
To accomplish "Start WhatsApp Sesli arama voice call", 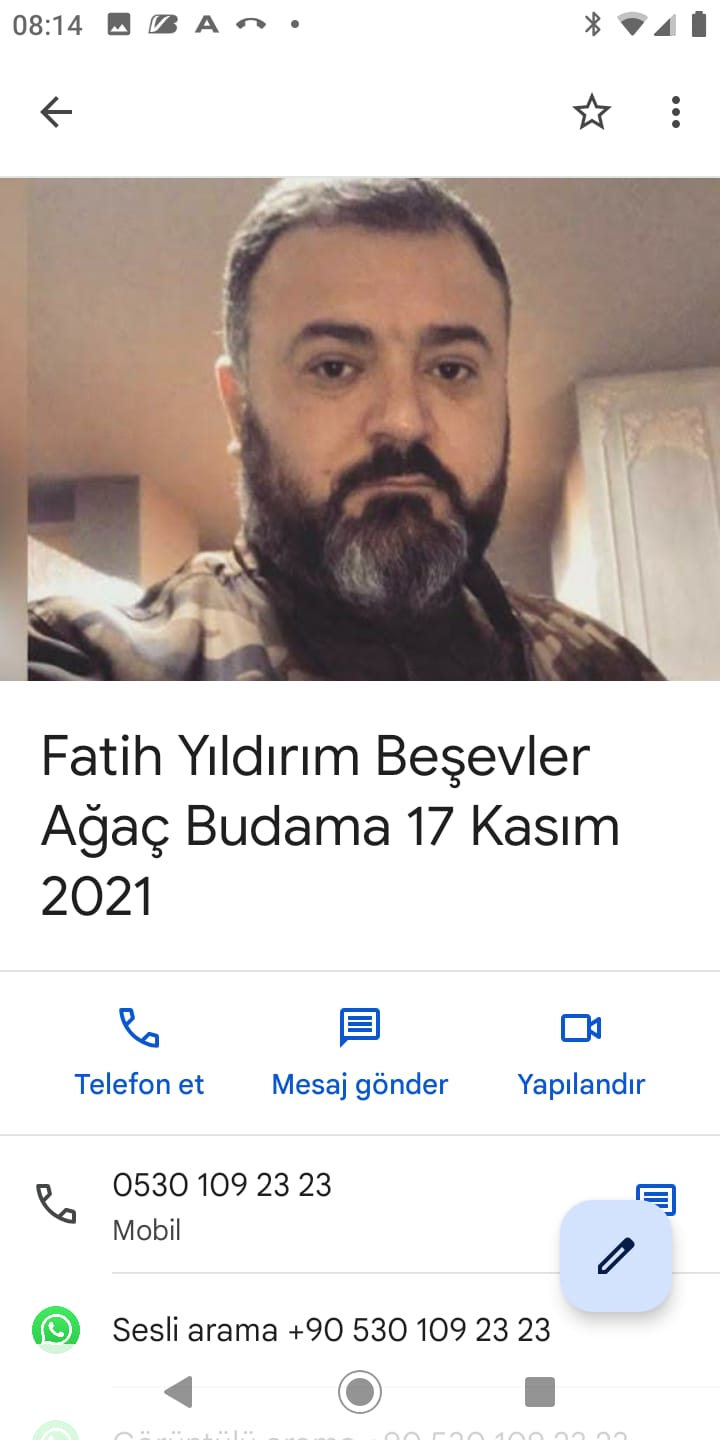I will click(x=331, y=1329).
